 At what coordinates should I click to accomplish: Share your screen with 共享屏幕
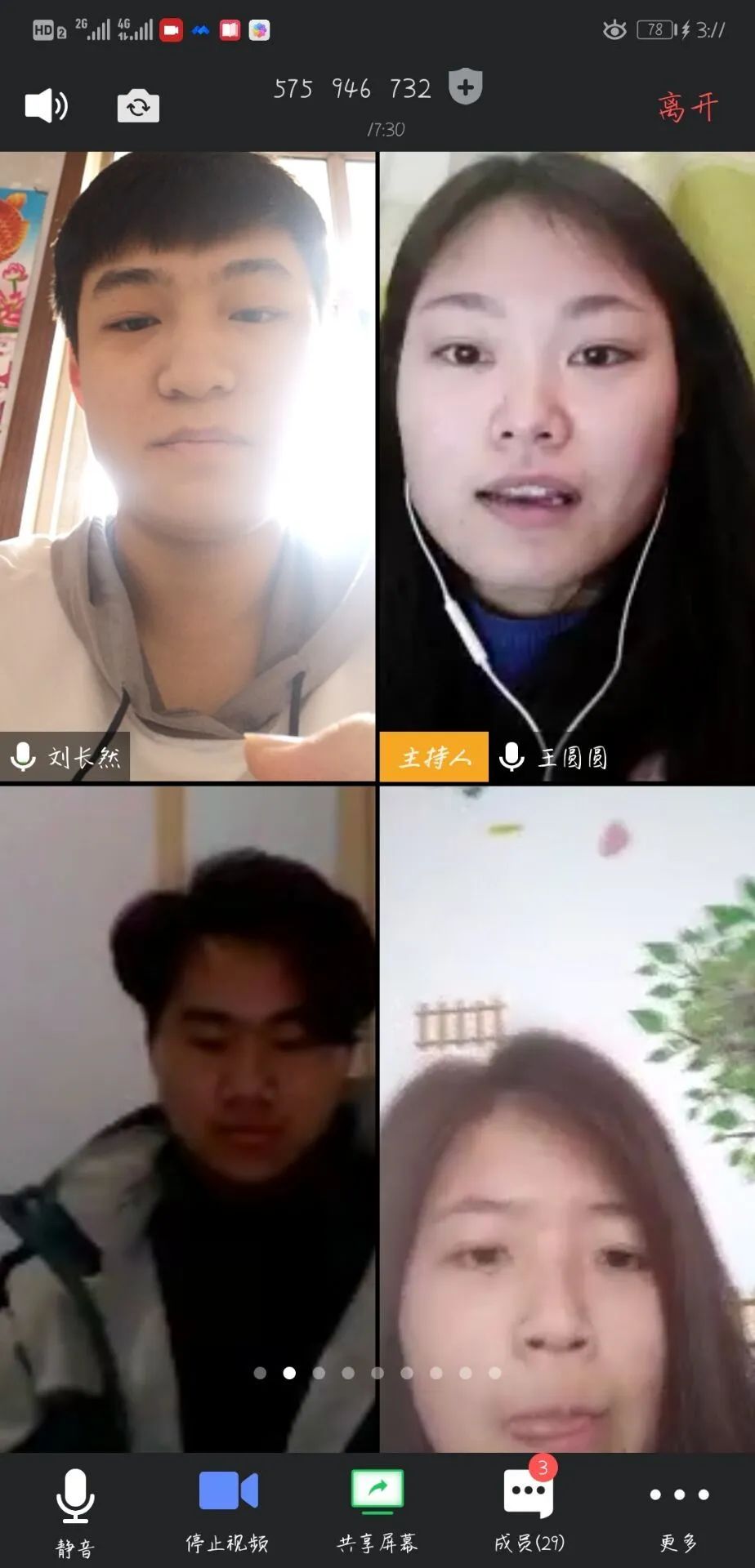377,1509
